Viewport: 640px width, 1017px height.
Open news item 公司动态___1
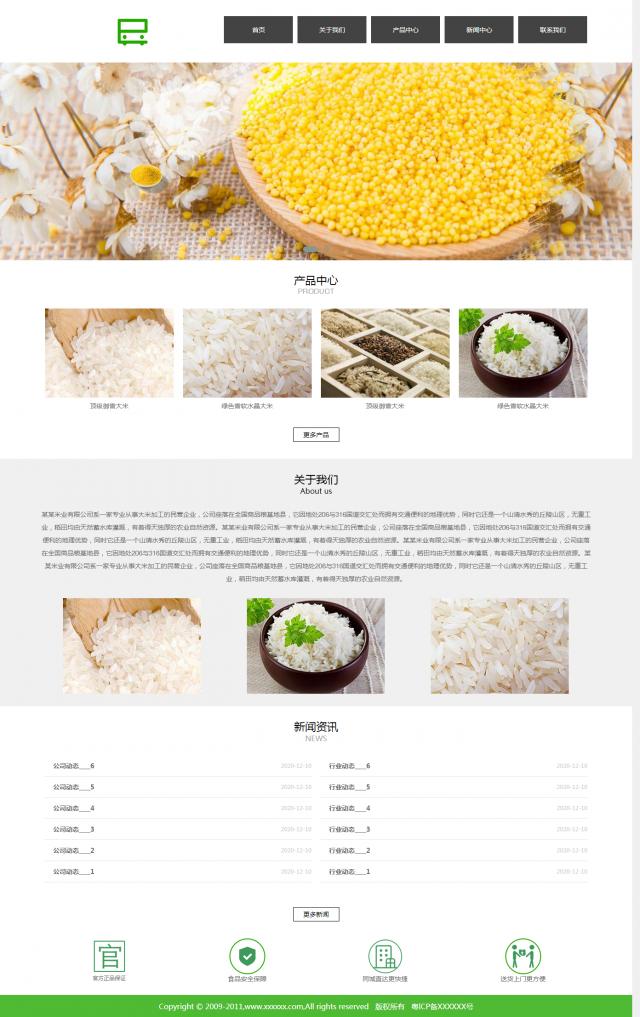coord(74,872)
